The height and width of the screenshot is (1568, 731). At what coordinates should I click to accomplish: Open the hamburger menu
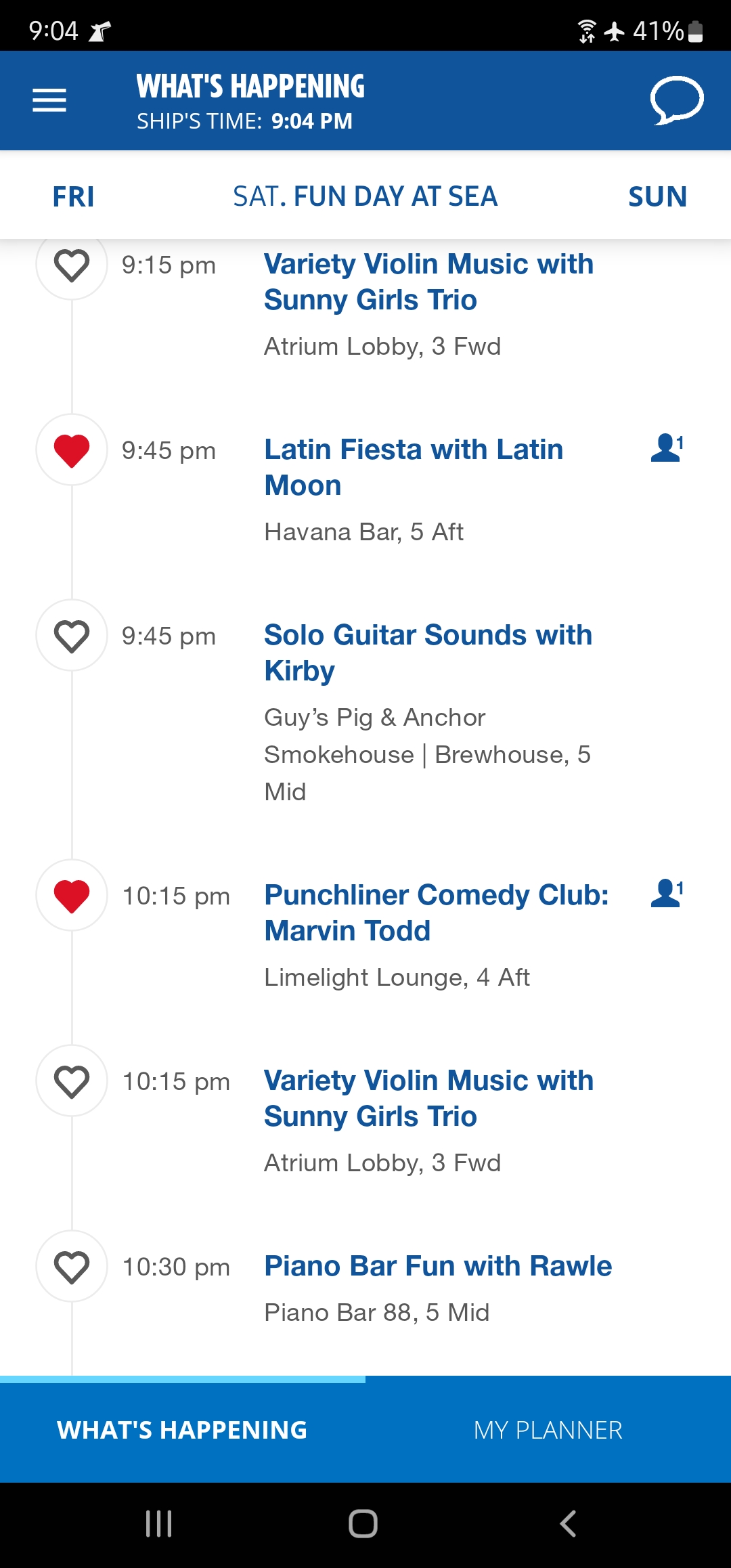pos(49,100)
